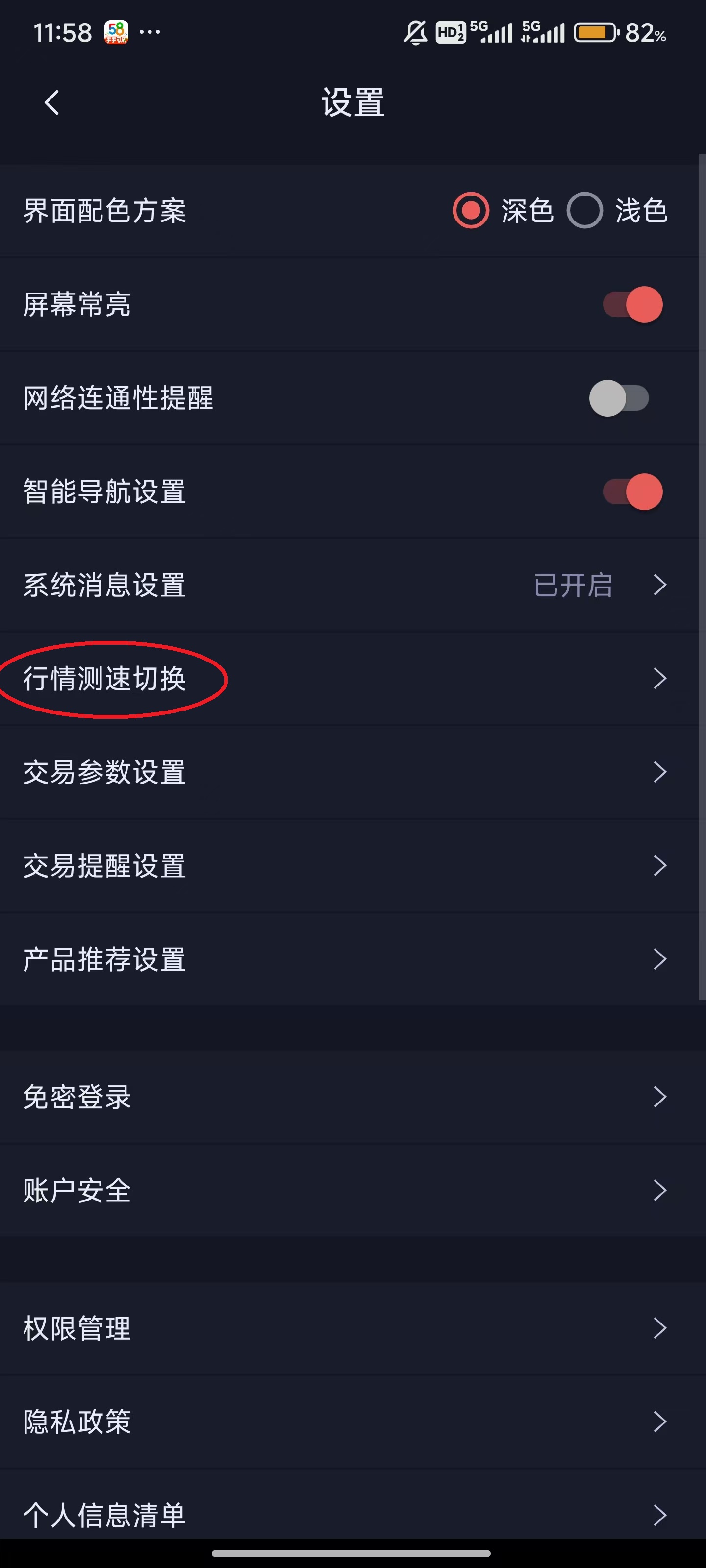Select the 浅色 color scheme
Image resolution: width=706 pixels, height=1568 pixels.
pos(585,211)
